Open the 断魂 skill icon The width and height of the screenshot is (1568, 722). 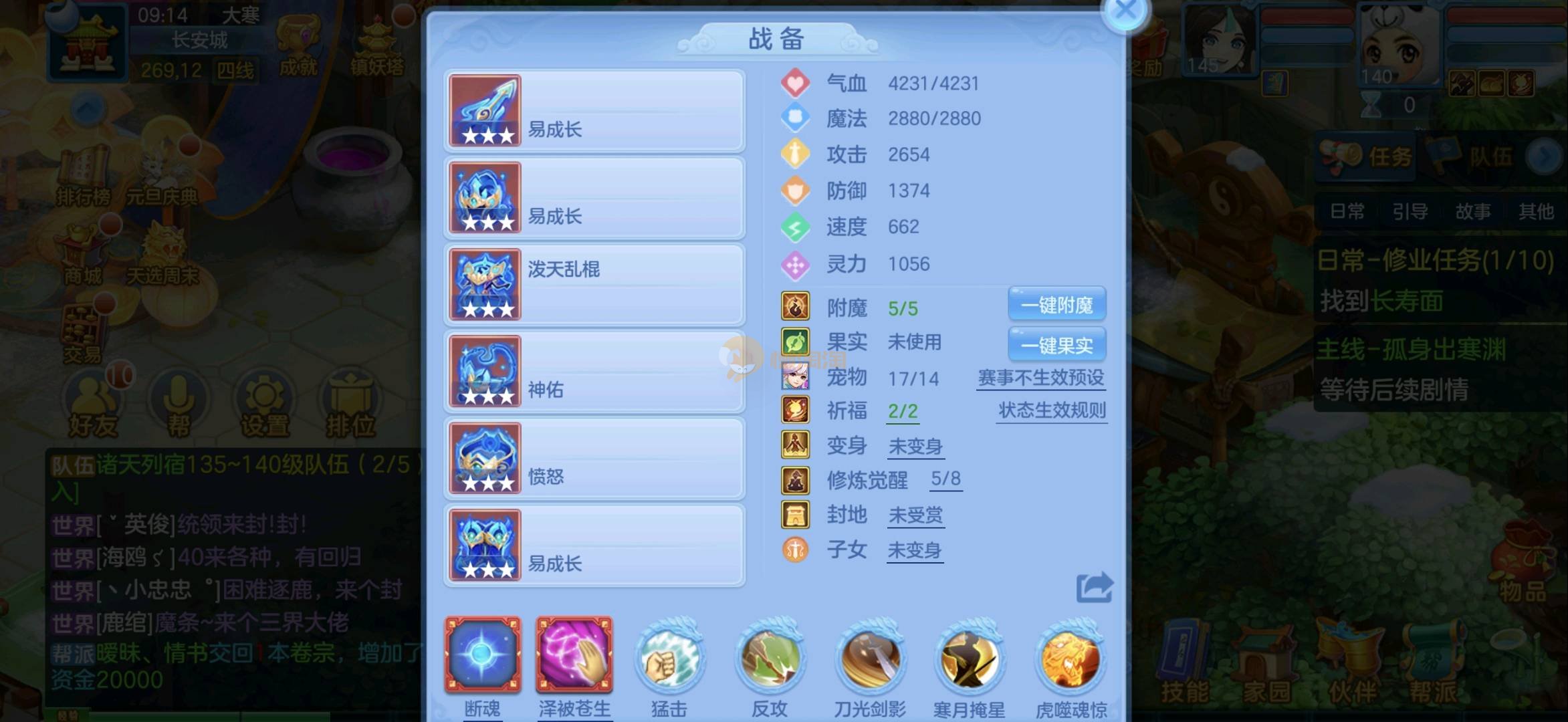point(483,655)
